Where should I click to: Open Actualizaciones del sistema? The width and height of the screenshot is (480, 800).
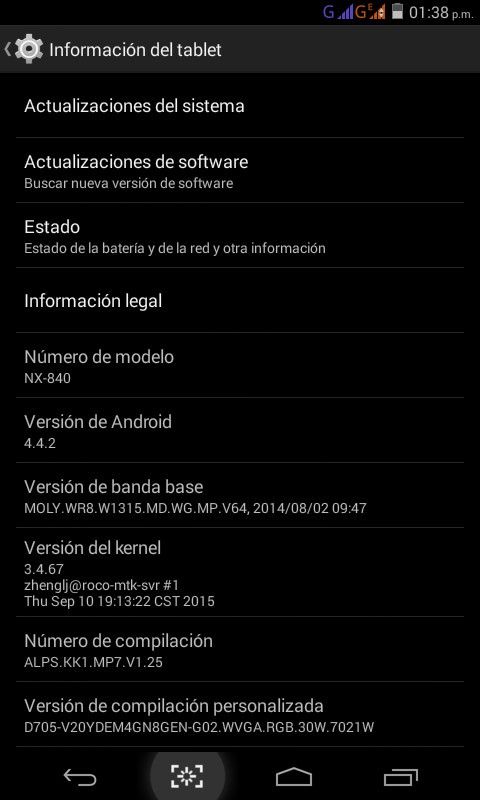click(240, 106)
